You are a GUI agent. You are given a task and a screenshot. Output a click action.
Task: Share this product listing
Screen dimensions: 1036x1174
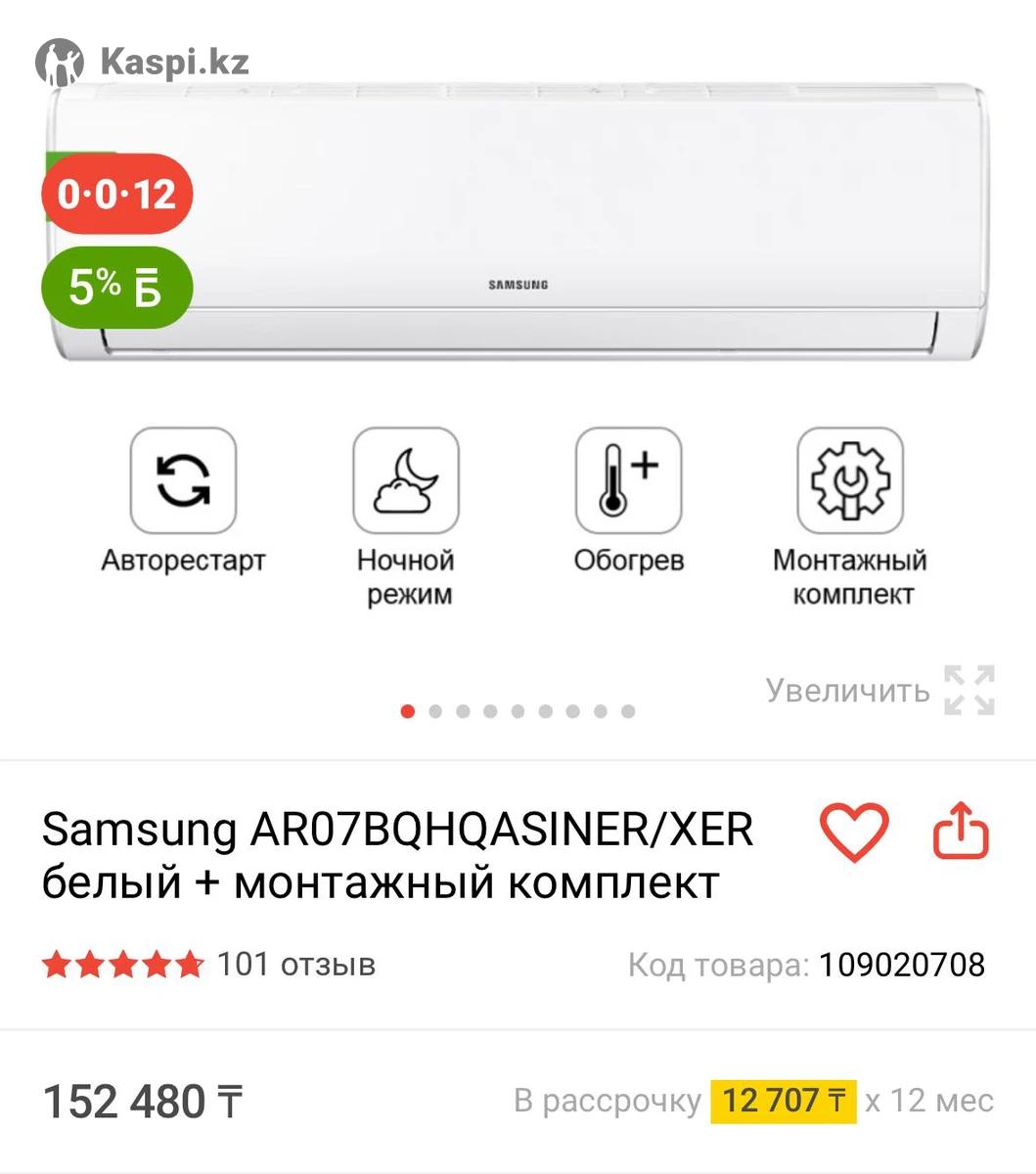[x=961, y=832]
